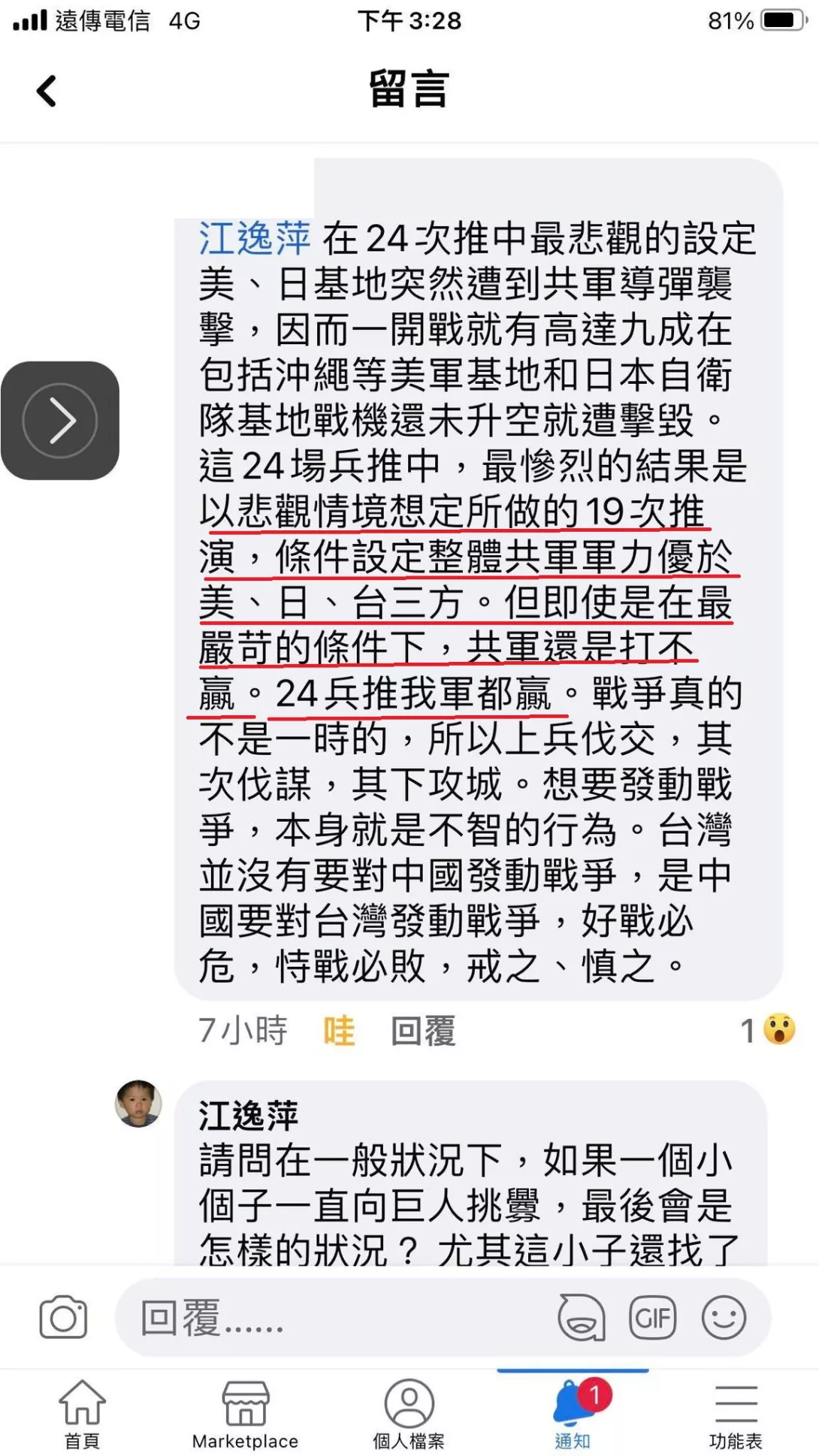Screen dimensions: 819x1456
Task: Open the 通知 notifications tab
Action: (573, 1413)
